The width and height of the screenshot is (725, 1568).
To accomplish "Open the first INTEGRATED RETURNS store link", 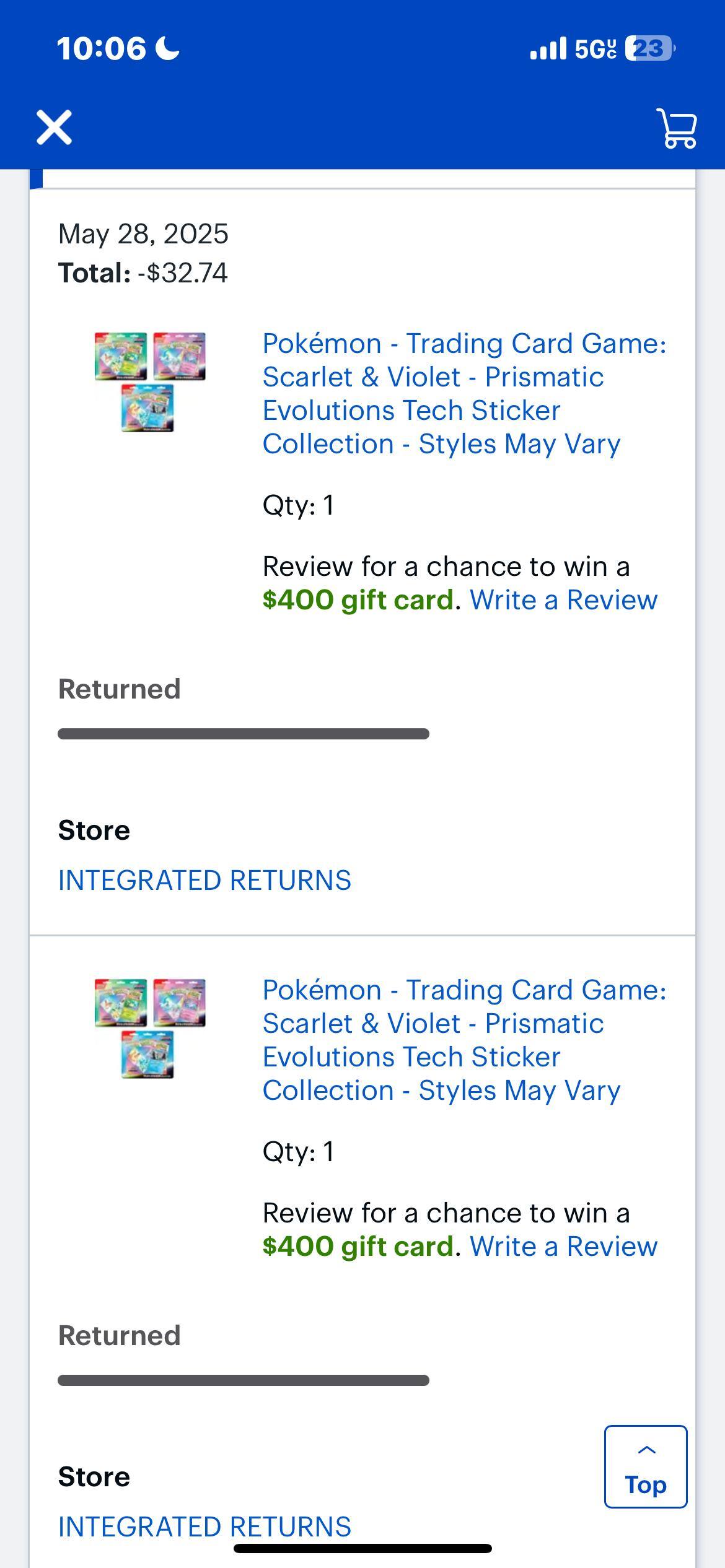I will [x=204, y=880].
